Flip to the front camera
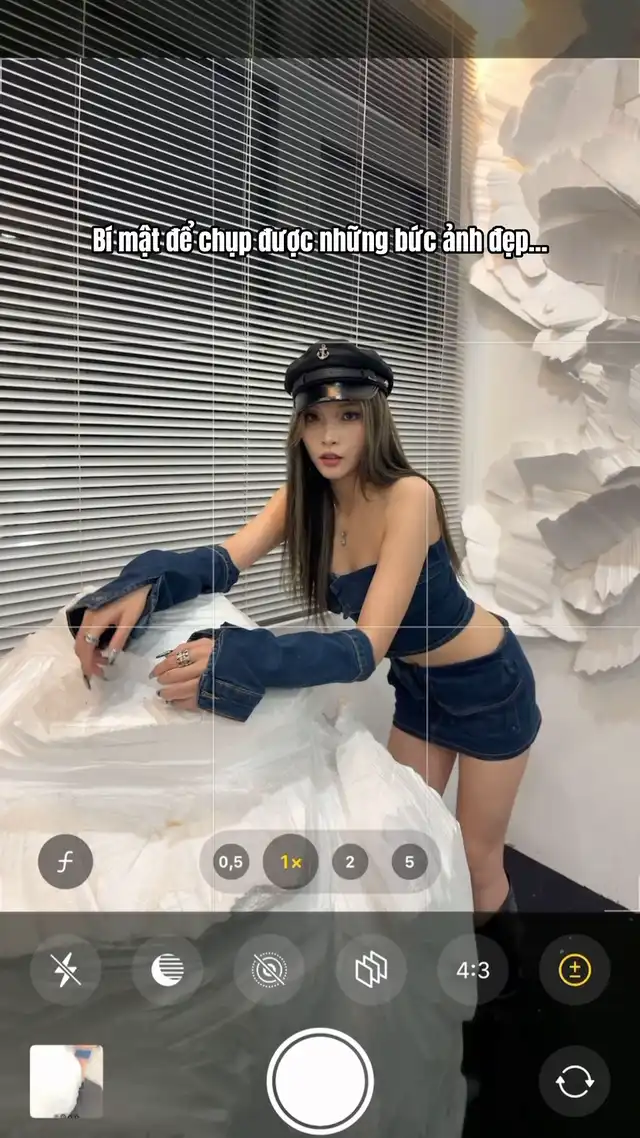Image resolution: width=640 pixels, height=1138 pixels. tap(575, 1081)
